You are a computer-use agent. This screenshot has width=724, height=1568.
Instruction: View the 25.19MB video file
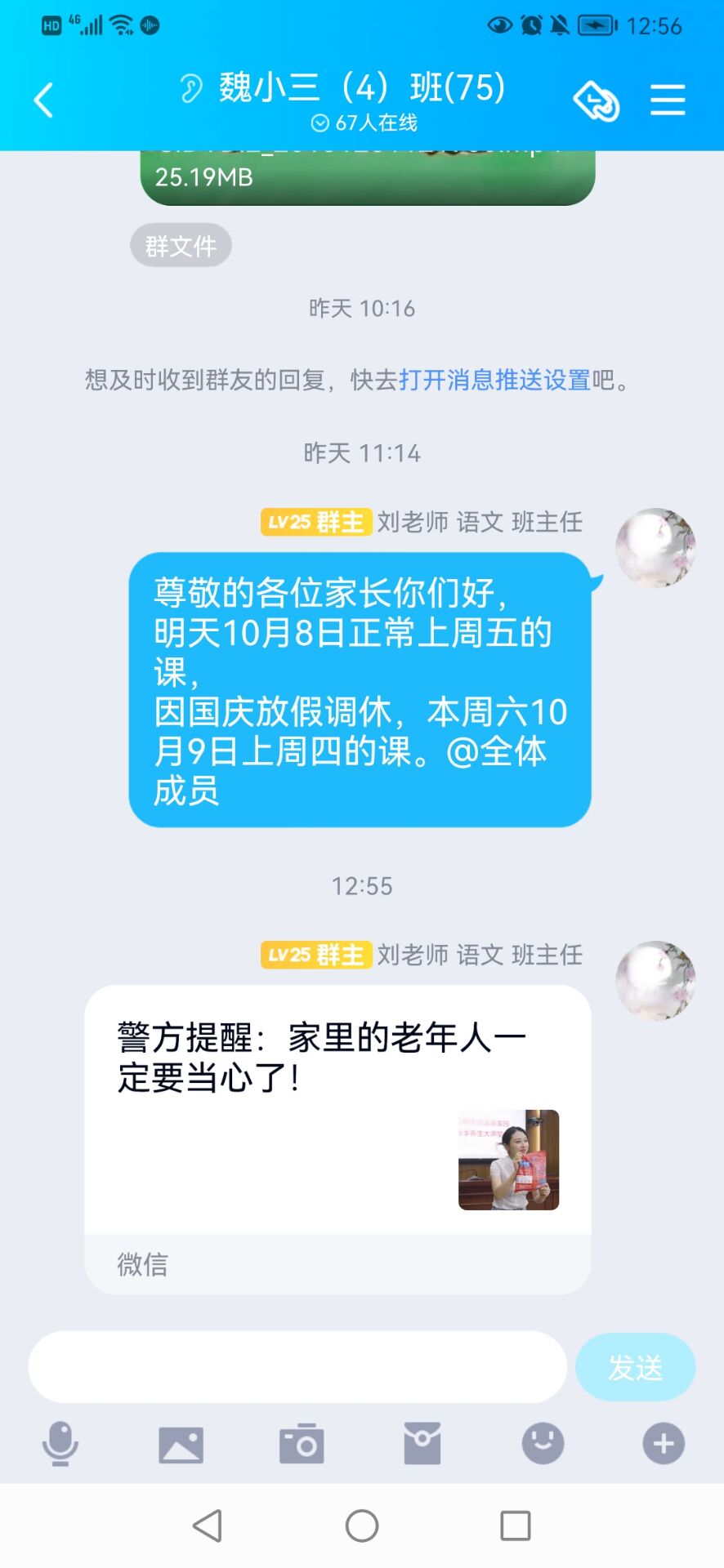(368, 177)
